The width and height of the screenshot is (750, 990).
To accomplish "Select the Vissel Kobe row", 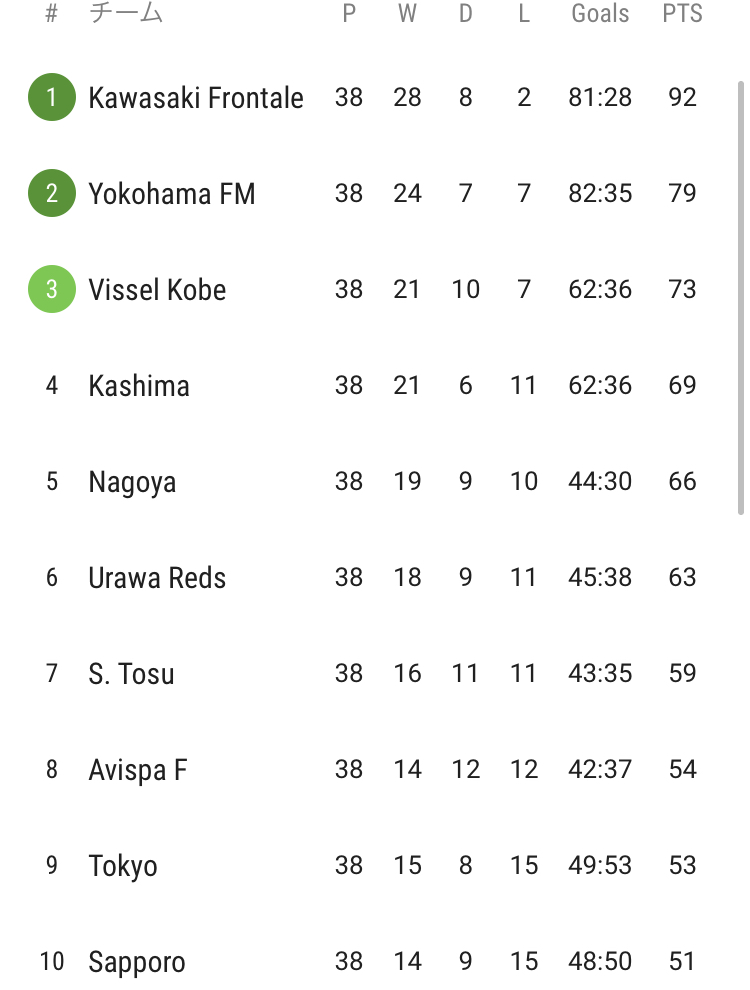I will click(366, 289).
